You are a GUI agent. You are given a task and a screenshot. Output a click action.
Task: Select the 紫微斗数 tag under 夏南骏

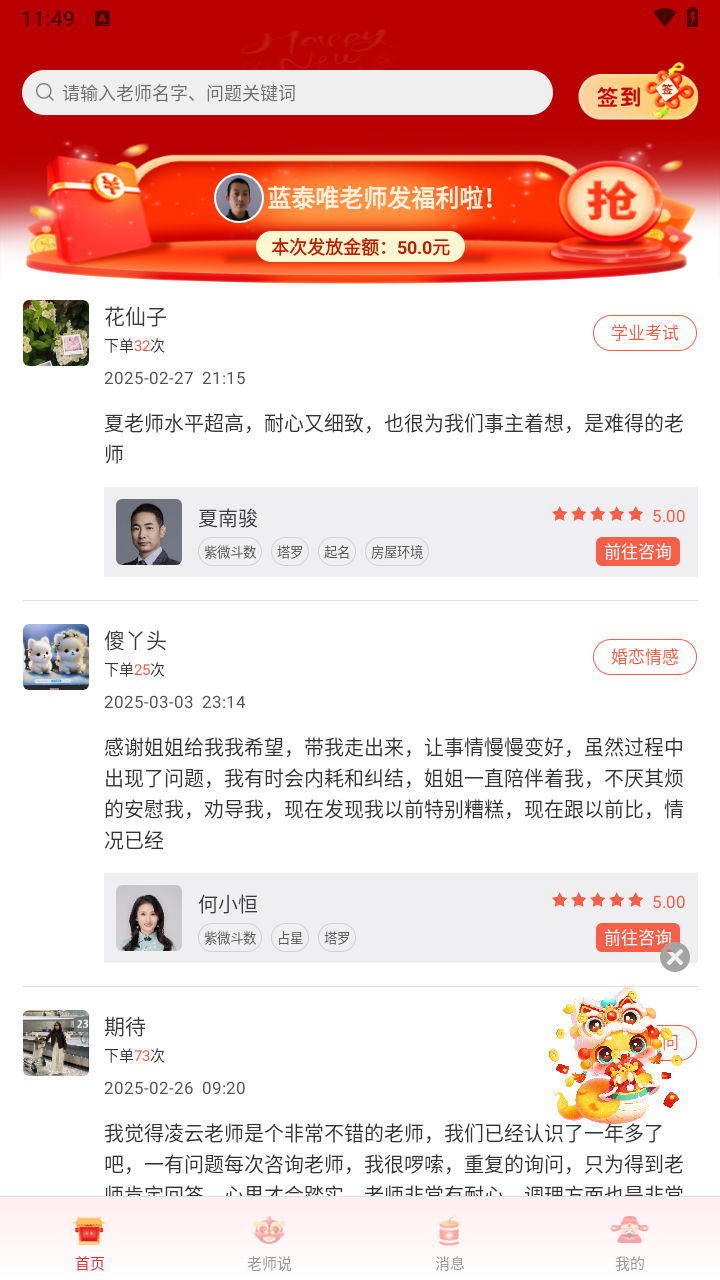229,551
